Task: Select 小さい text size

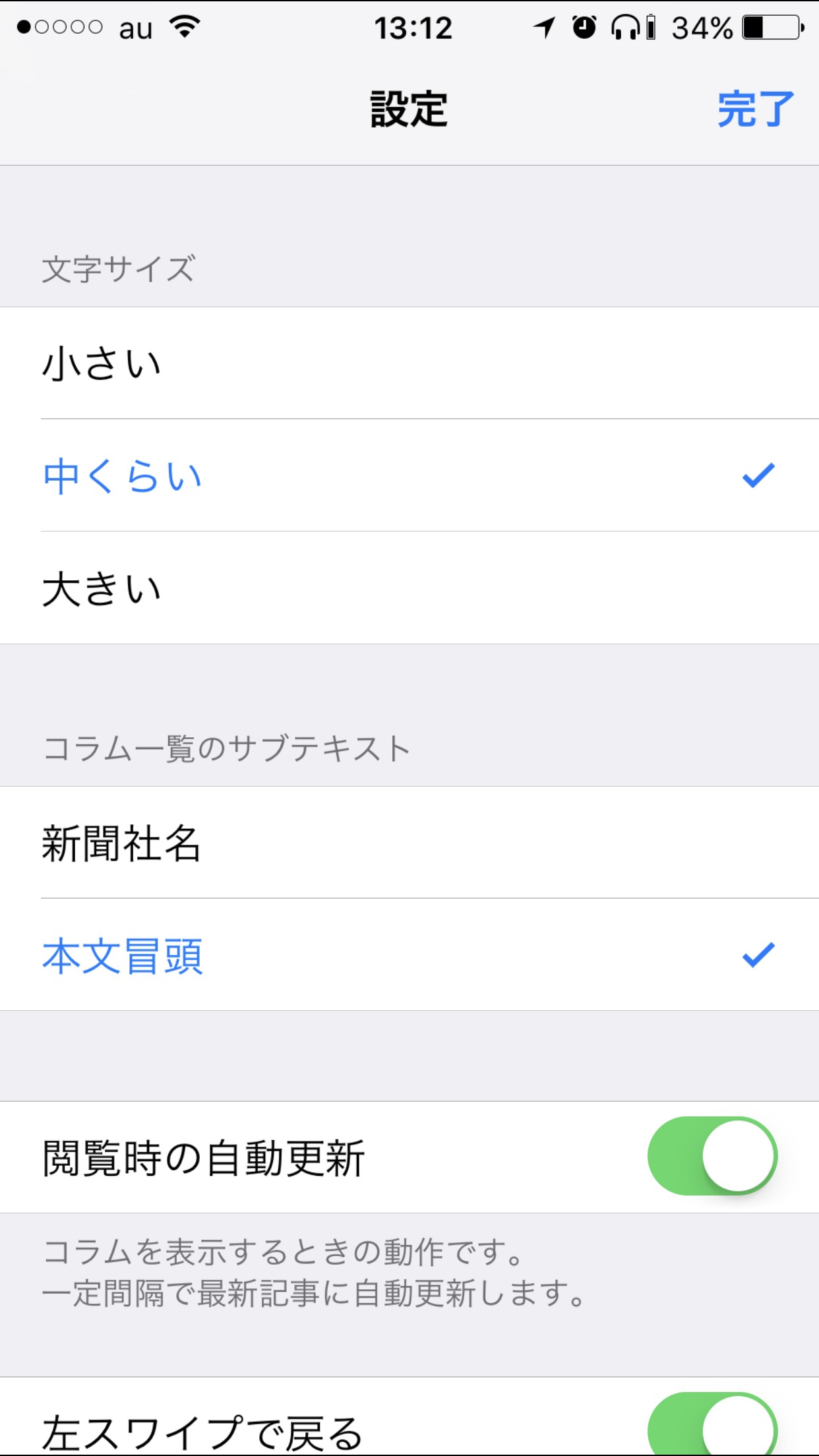Action: [x=409, y=363]
